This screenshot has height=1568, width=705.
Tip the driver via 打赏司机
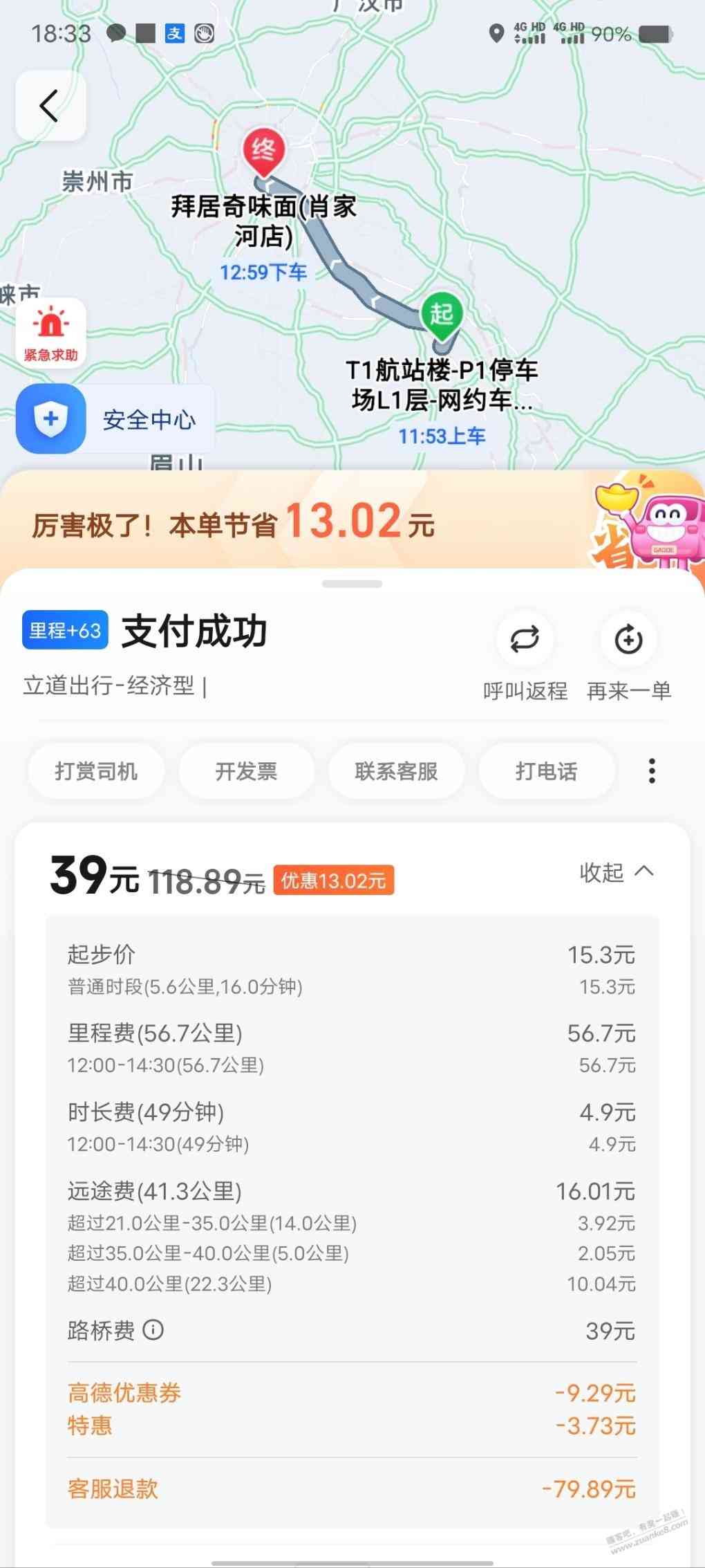[x=96, y=771]
